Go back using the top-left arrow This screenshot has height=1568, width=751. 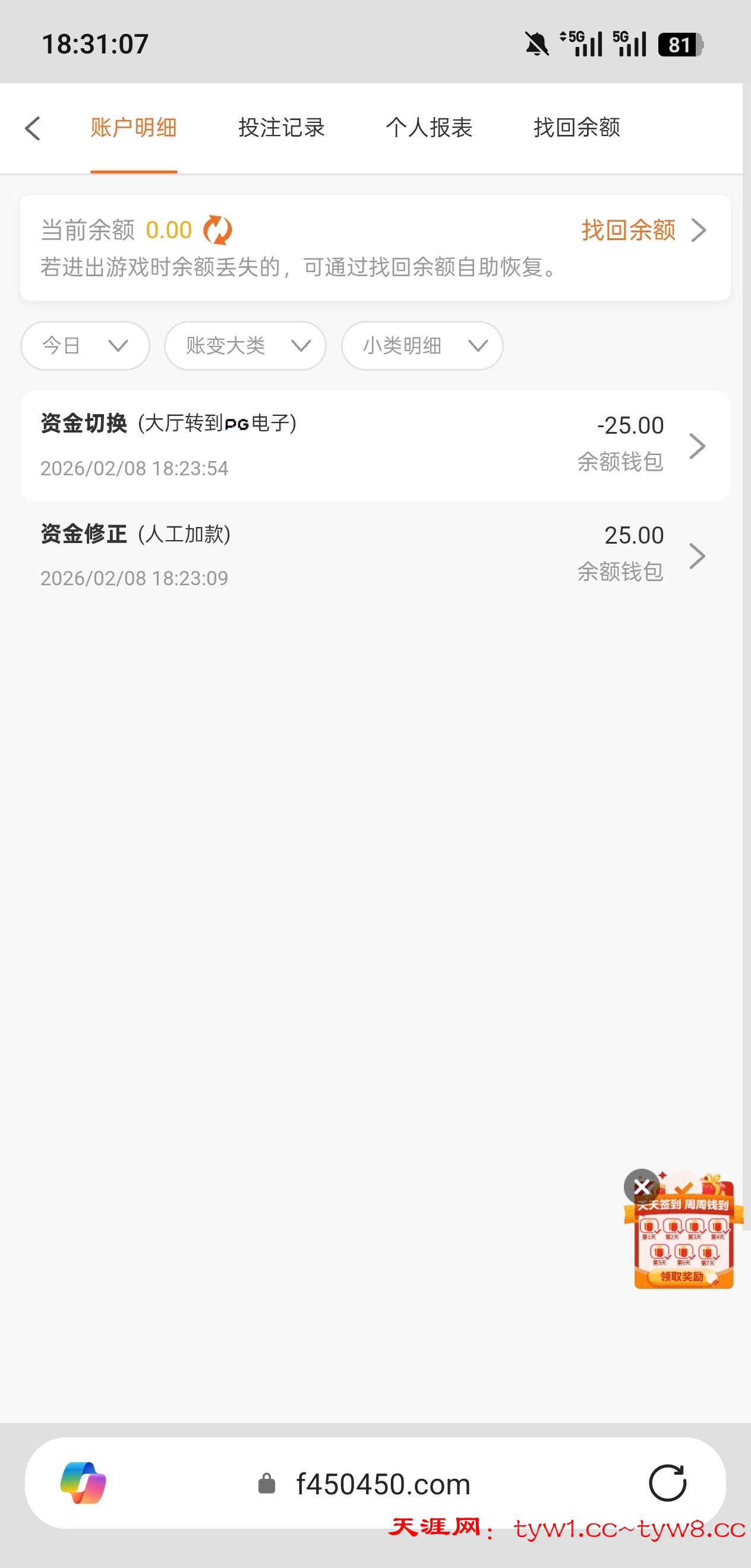(x=33, y=128)
